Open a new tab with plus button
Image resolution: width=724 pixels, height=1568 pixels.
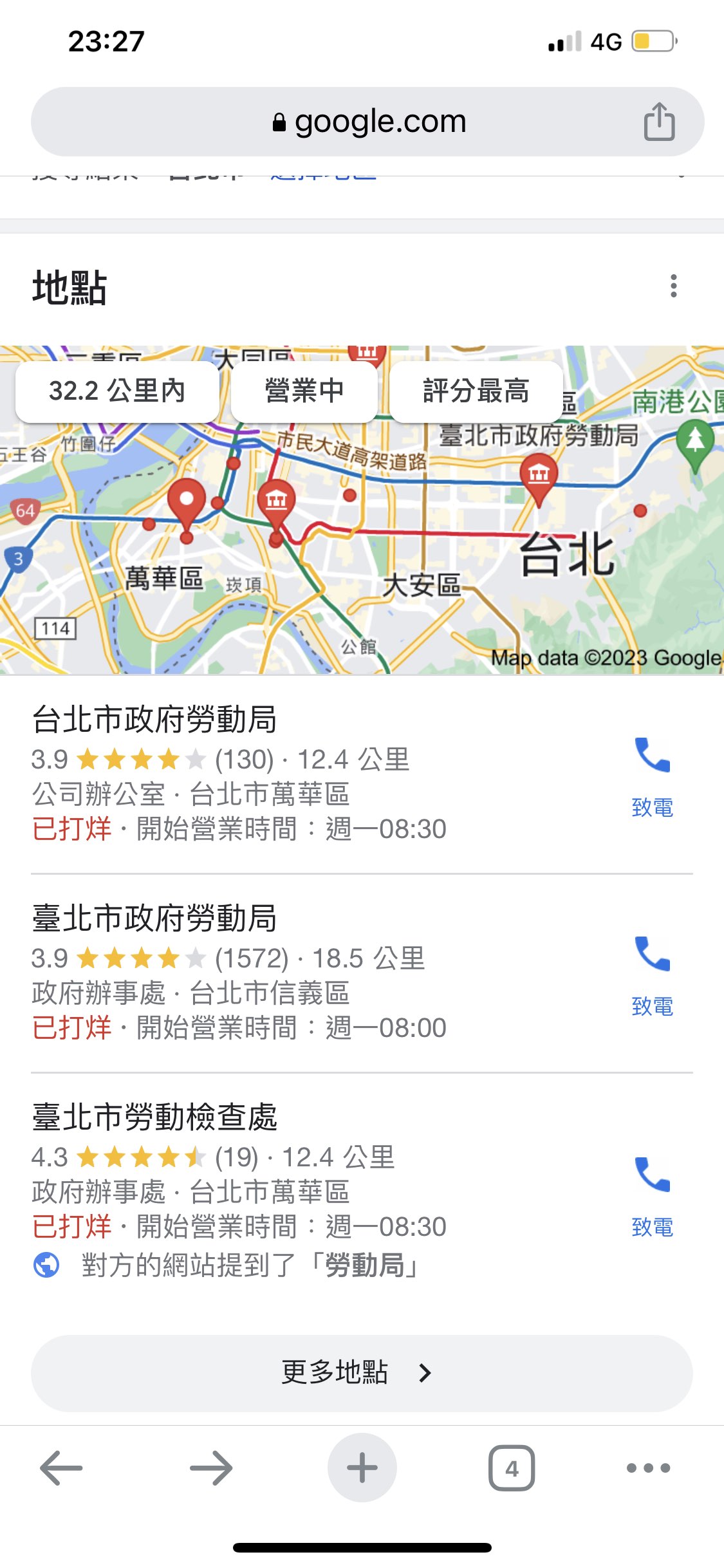pyautogui.click(x=362, y=1468)
